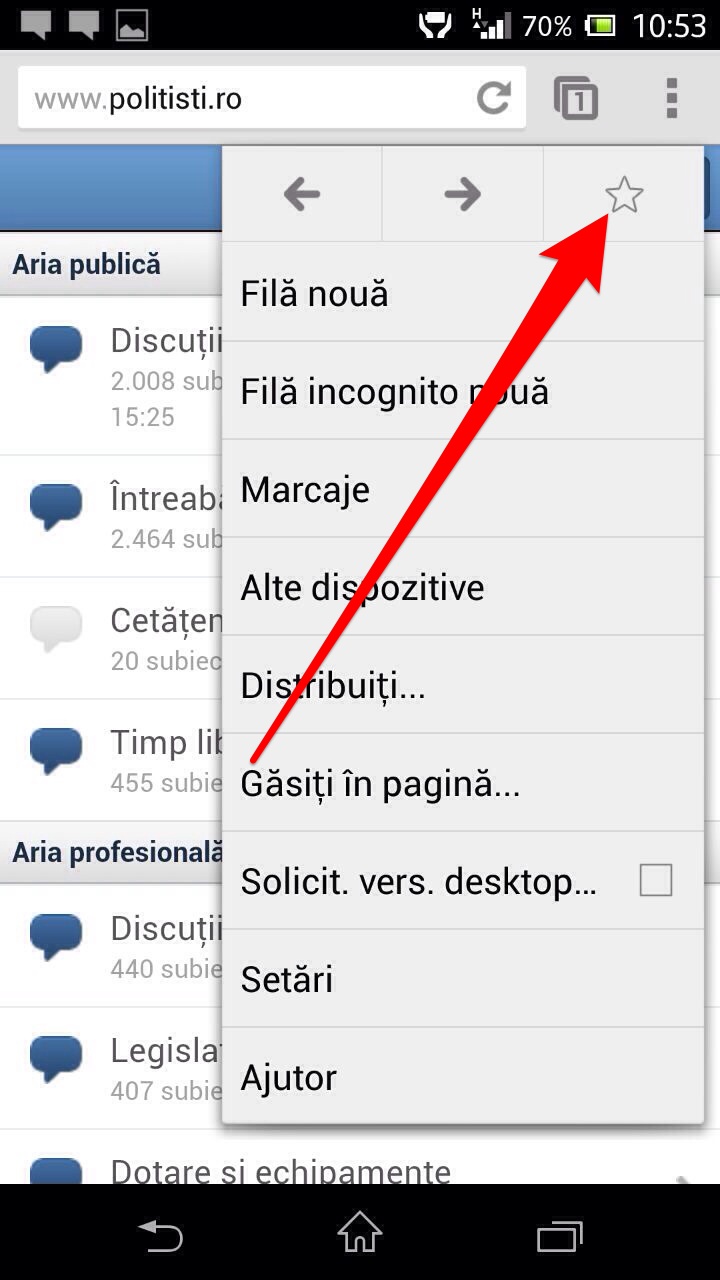This screenshot has width=720, height=1280.
Task: Tap the three-dot overflow menu icon
Action: (x=672, y=98)
